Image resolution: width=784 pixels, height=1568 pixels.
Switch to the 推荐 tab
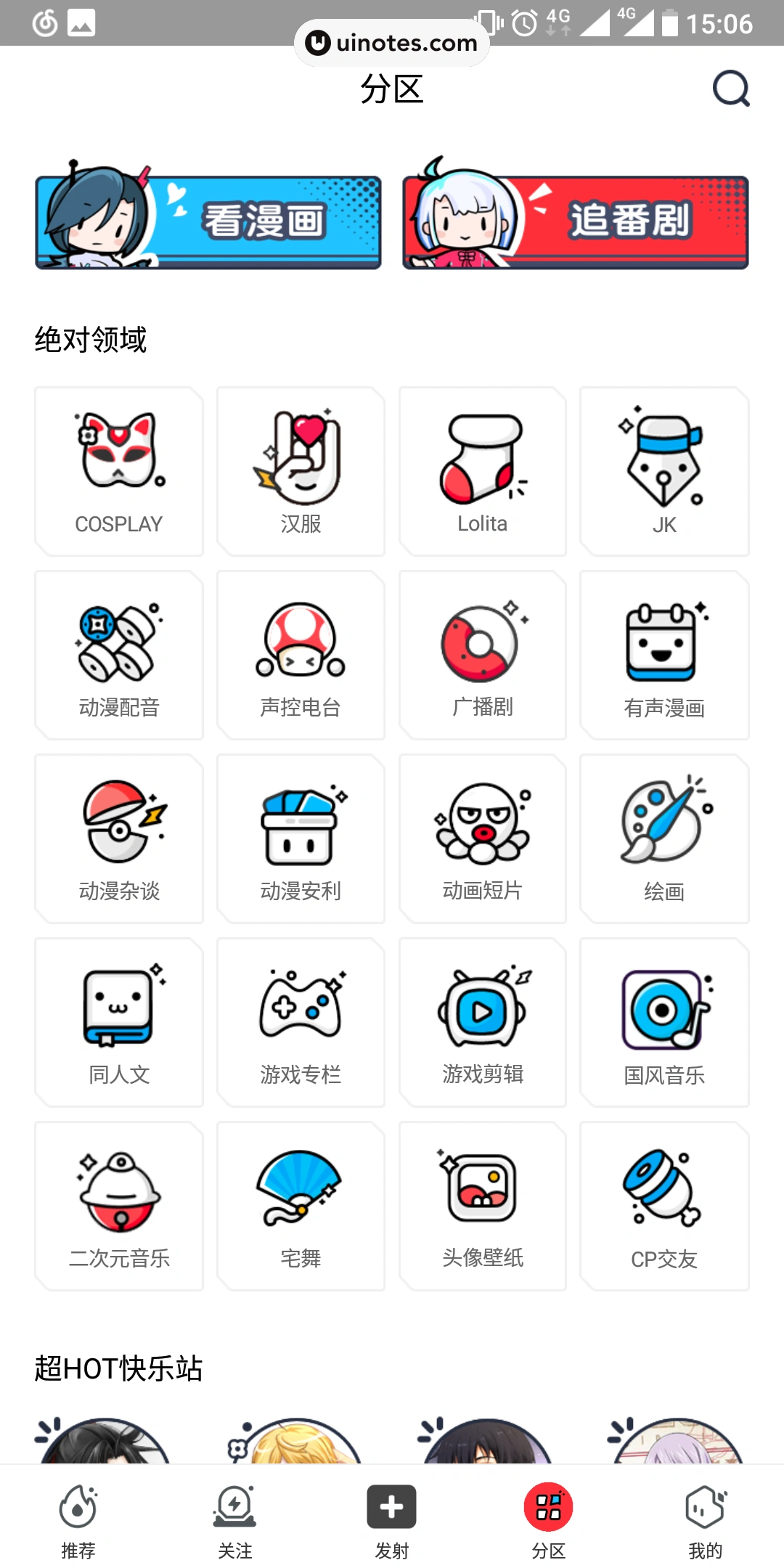click(78, 1520)
